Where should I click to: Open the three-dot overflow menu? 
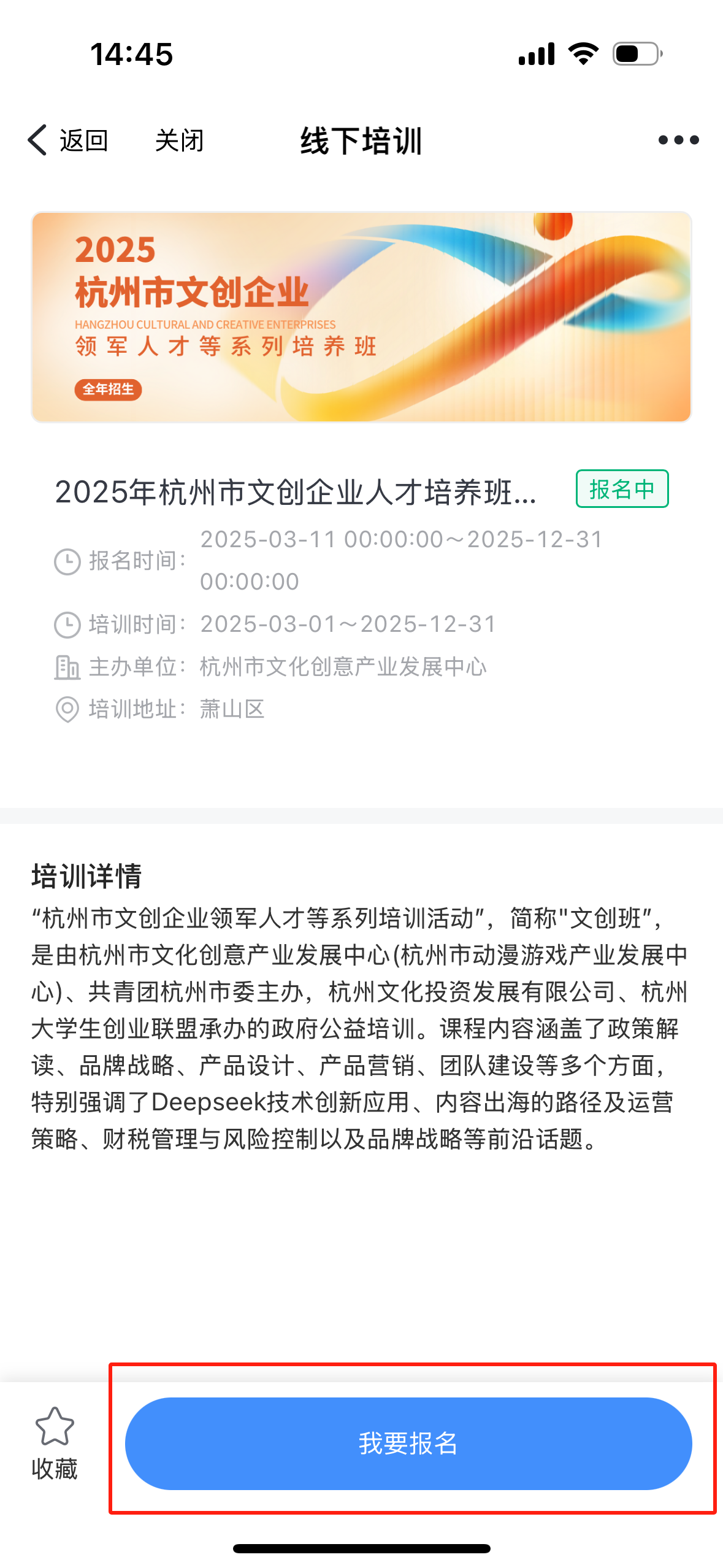[x=678, y=140]
